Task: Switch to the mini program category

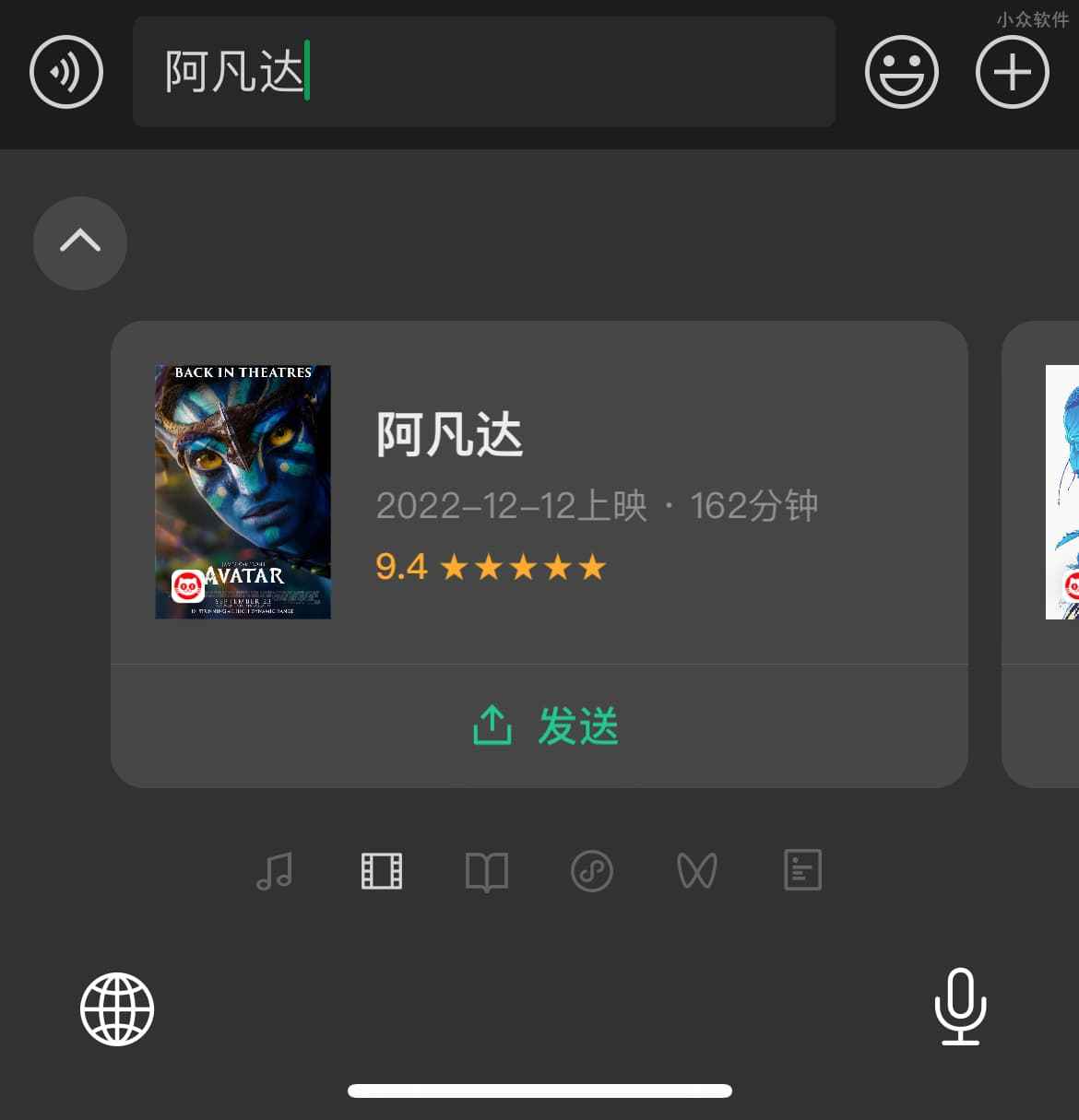Action: [592, 870]
